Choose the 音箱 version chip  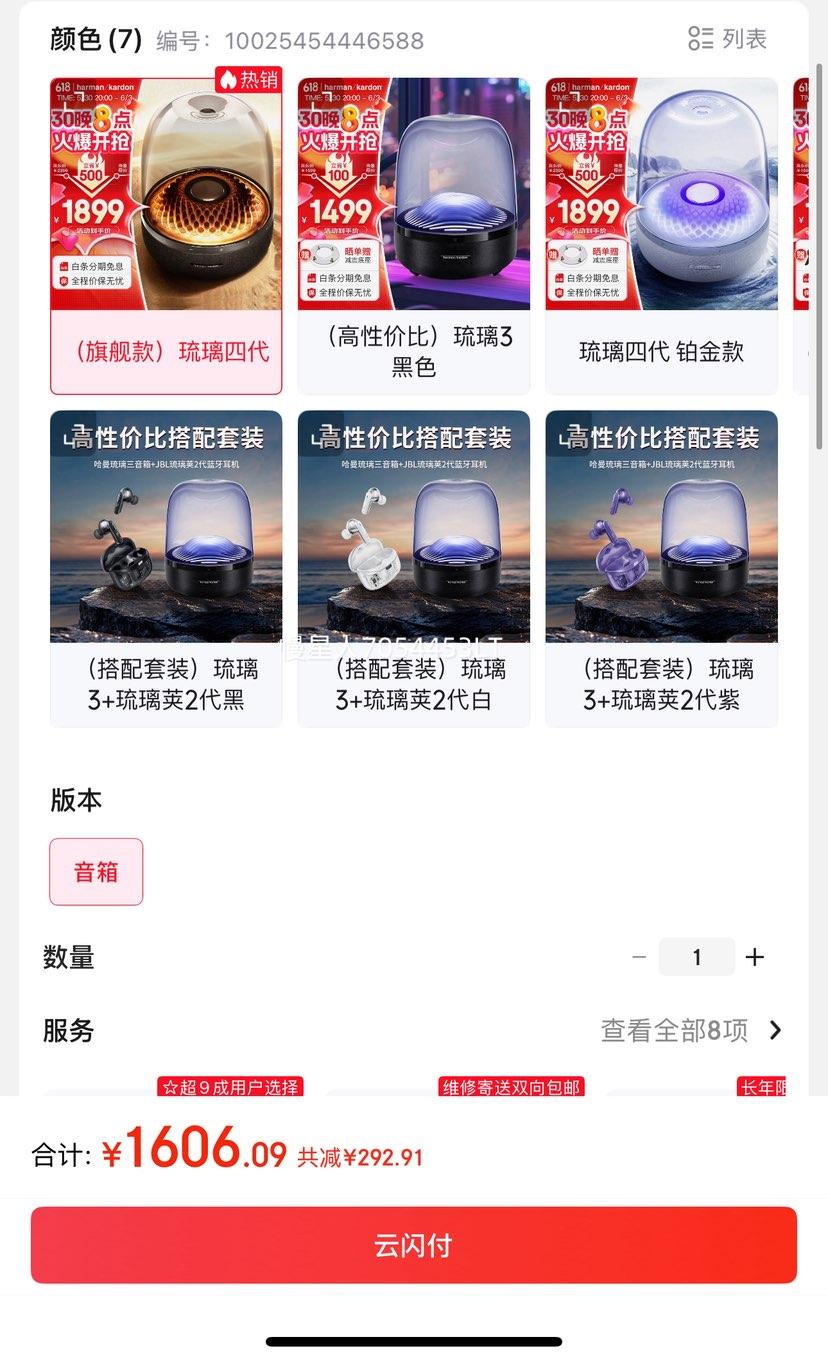click(96, 872)
